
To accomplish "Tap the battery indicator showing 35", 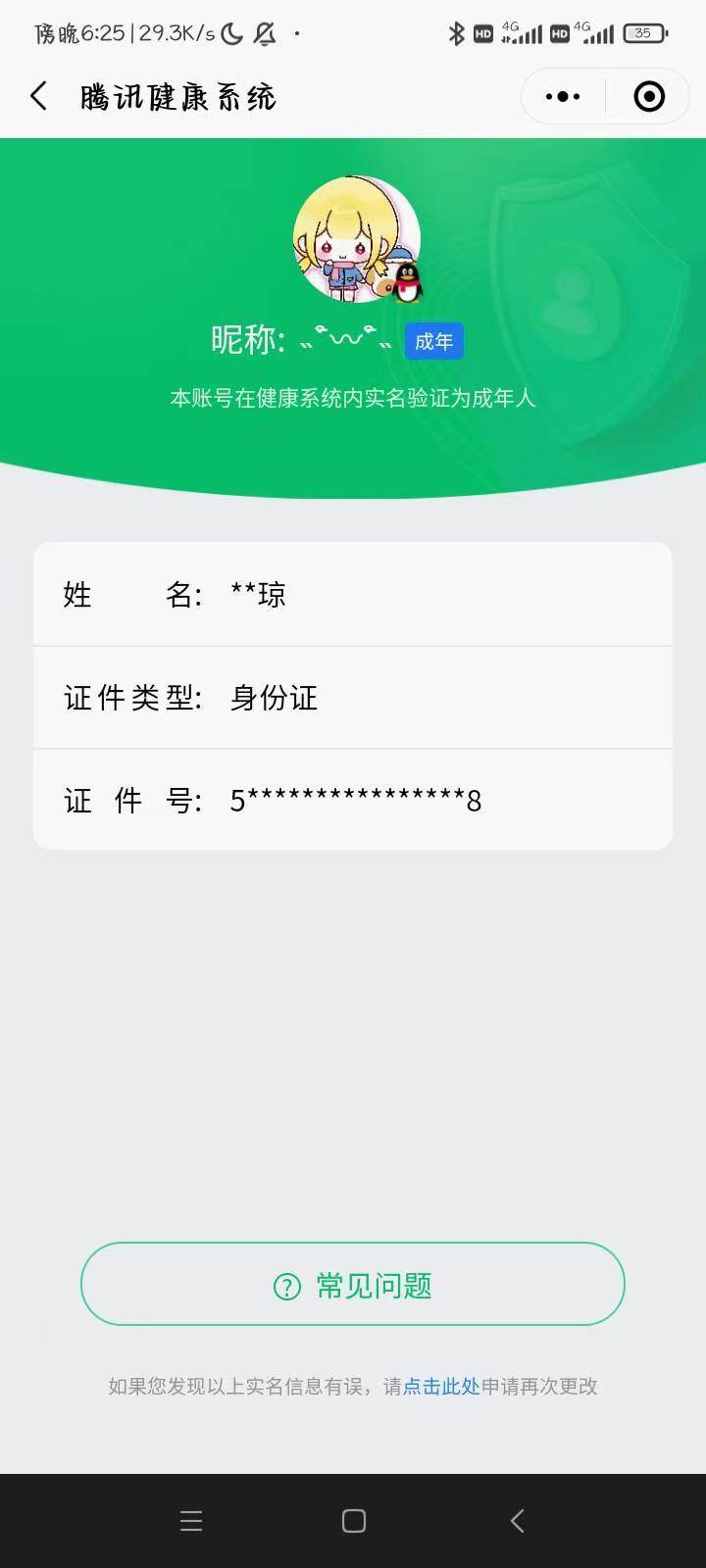I will point(642,32).
